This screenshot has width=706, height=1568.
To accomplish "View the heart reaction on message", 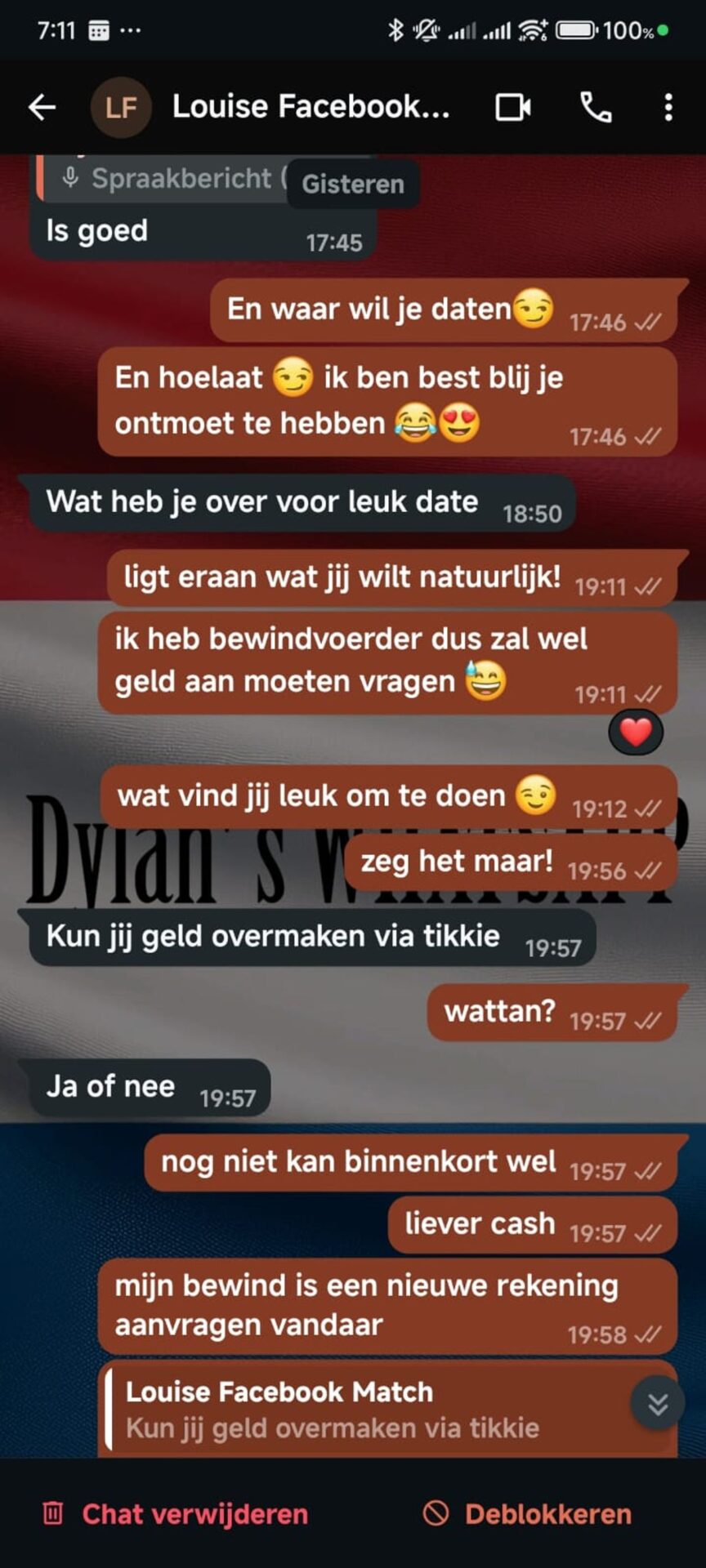I will coord(636,732).
